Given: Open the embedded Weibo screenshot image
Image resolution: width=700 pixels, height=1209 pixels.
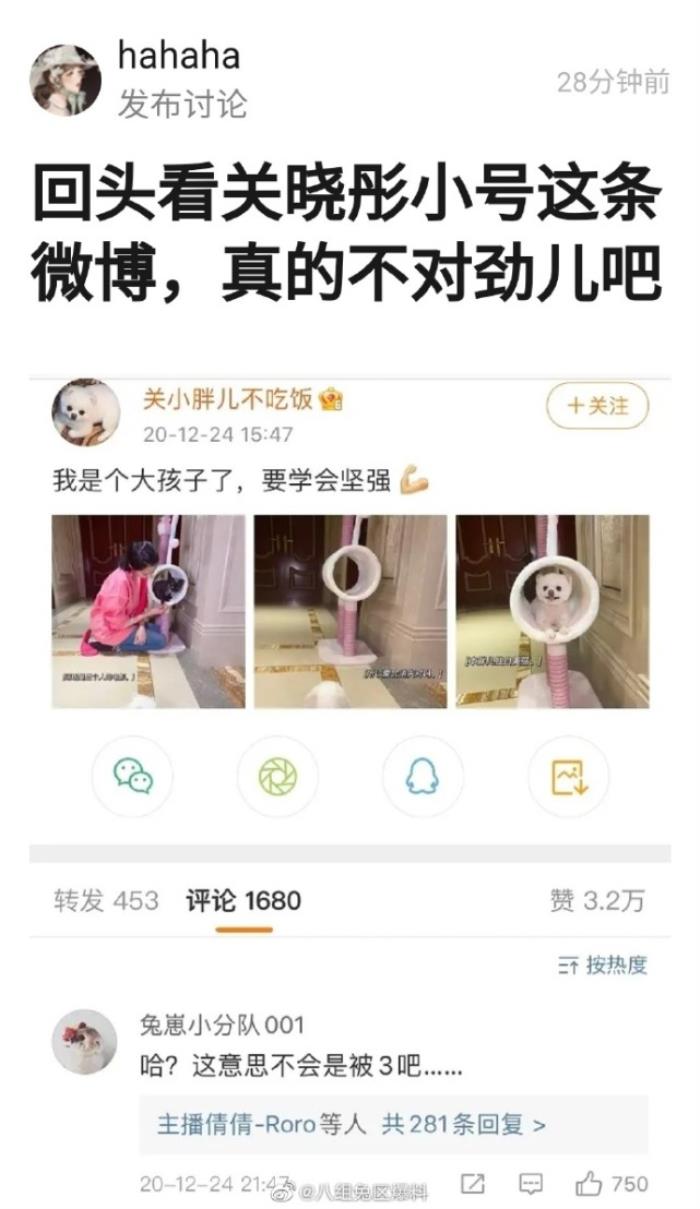Looking at the screenshot, I should [350, 780].
